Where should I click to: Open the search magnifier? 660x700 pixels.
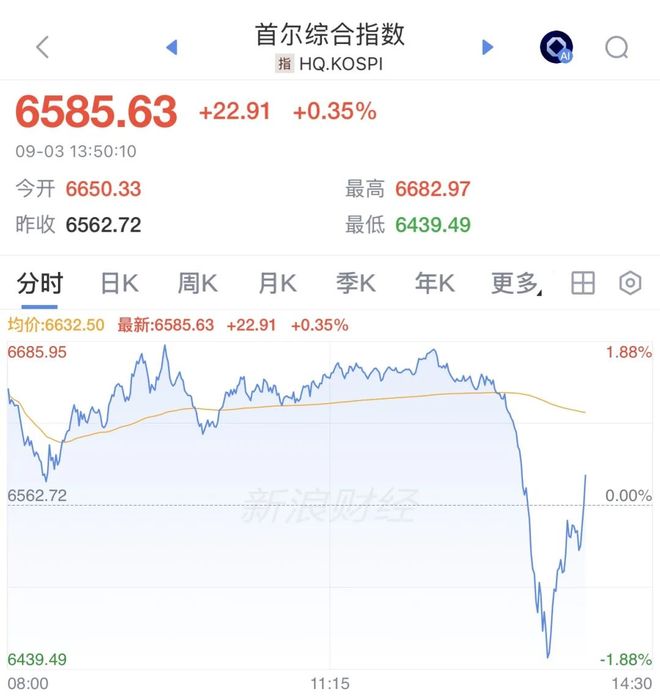coord(617,47)
